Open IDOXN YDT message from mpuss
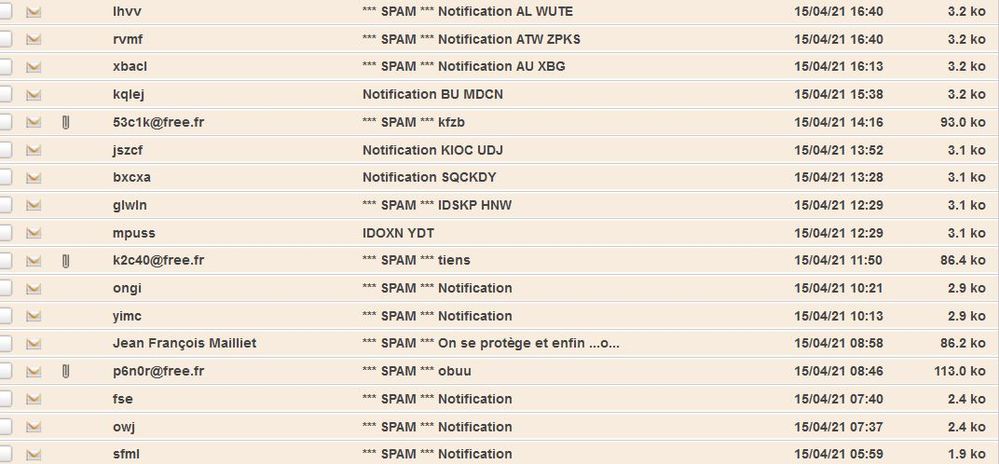This screenshot has width=999, height=464. tap(398, 233)
